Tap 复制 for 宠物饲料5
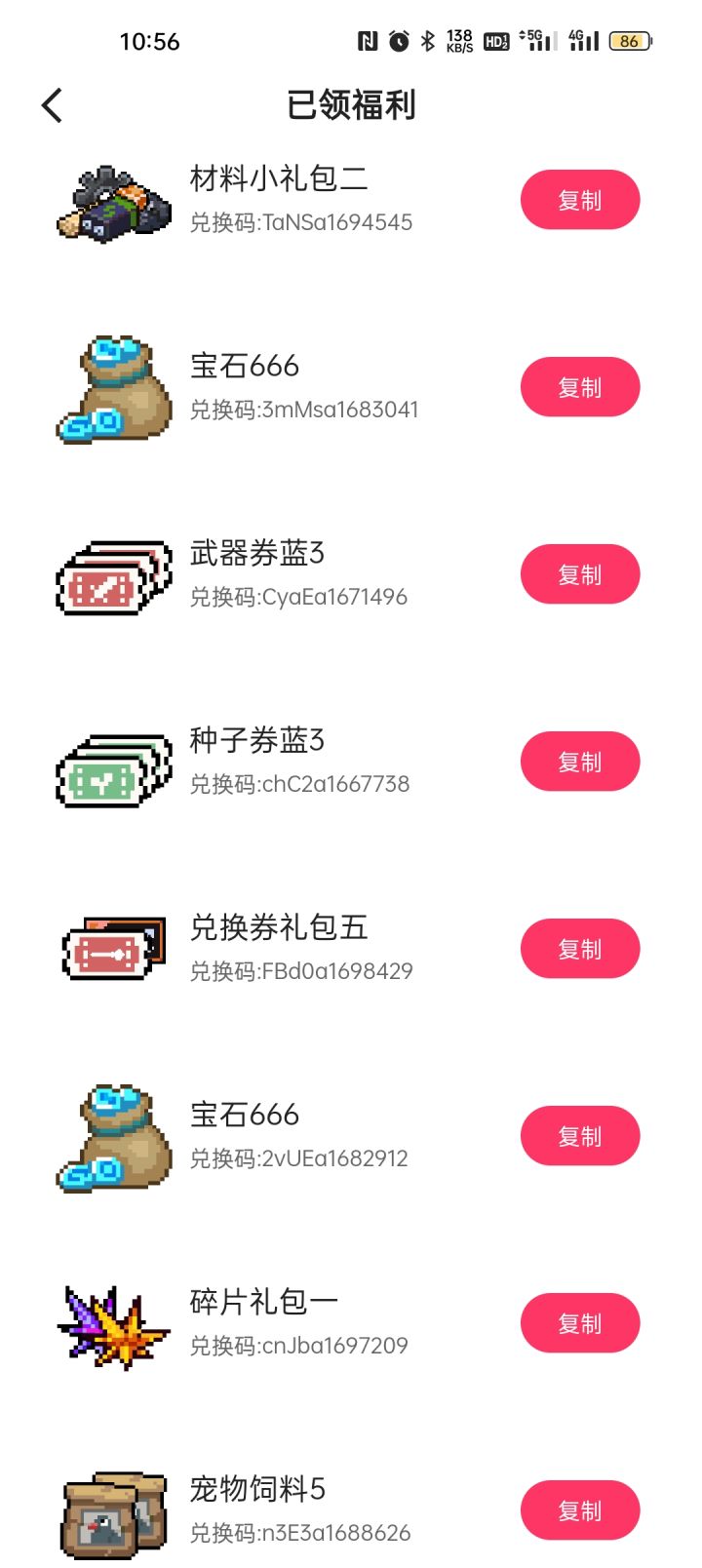The image size is (702, 1568). click(579, 1510)
